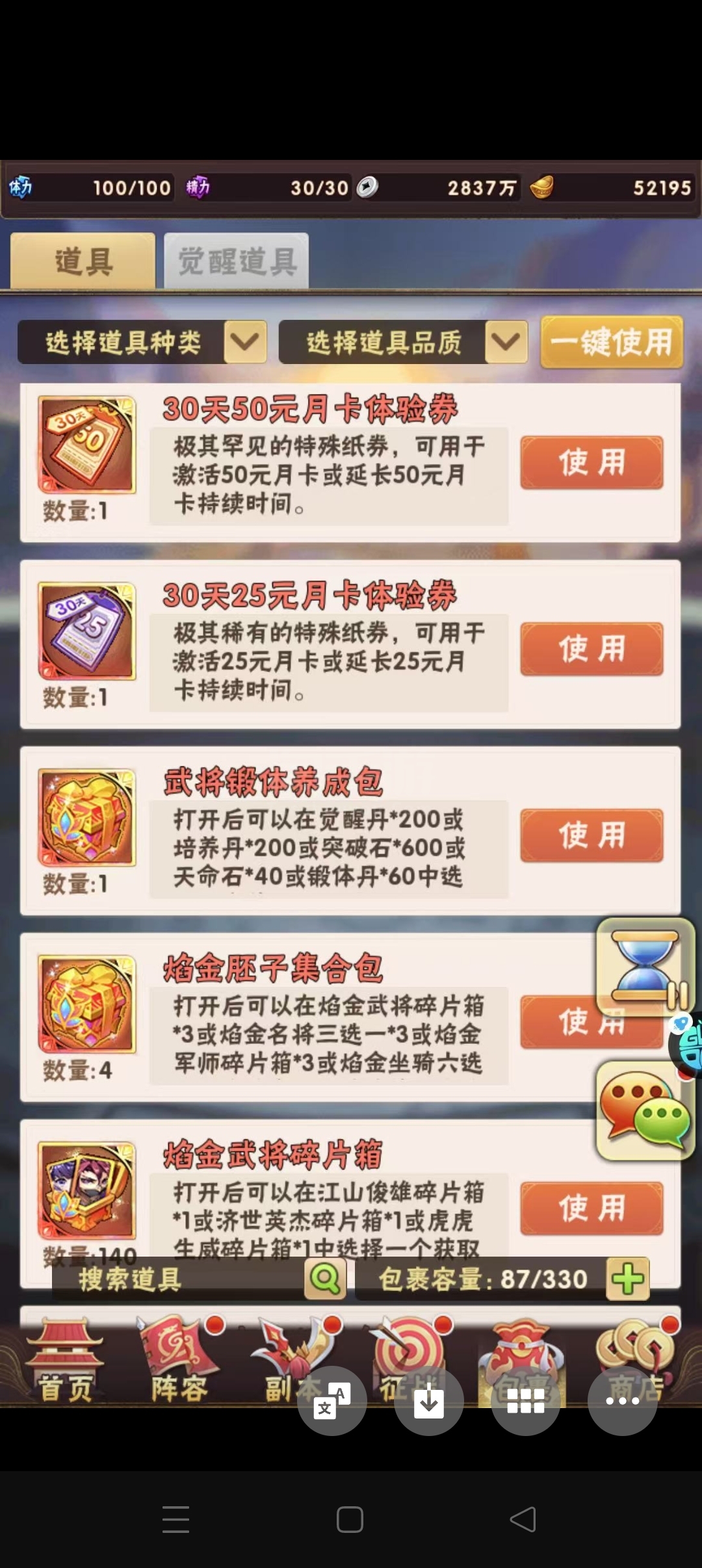This screenshot has width=702, height=1568.
Task: Expand the 选择道具品质 dropdown
Action: click(506, 342)
